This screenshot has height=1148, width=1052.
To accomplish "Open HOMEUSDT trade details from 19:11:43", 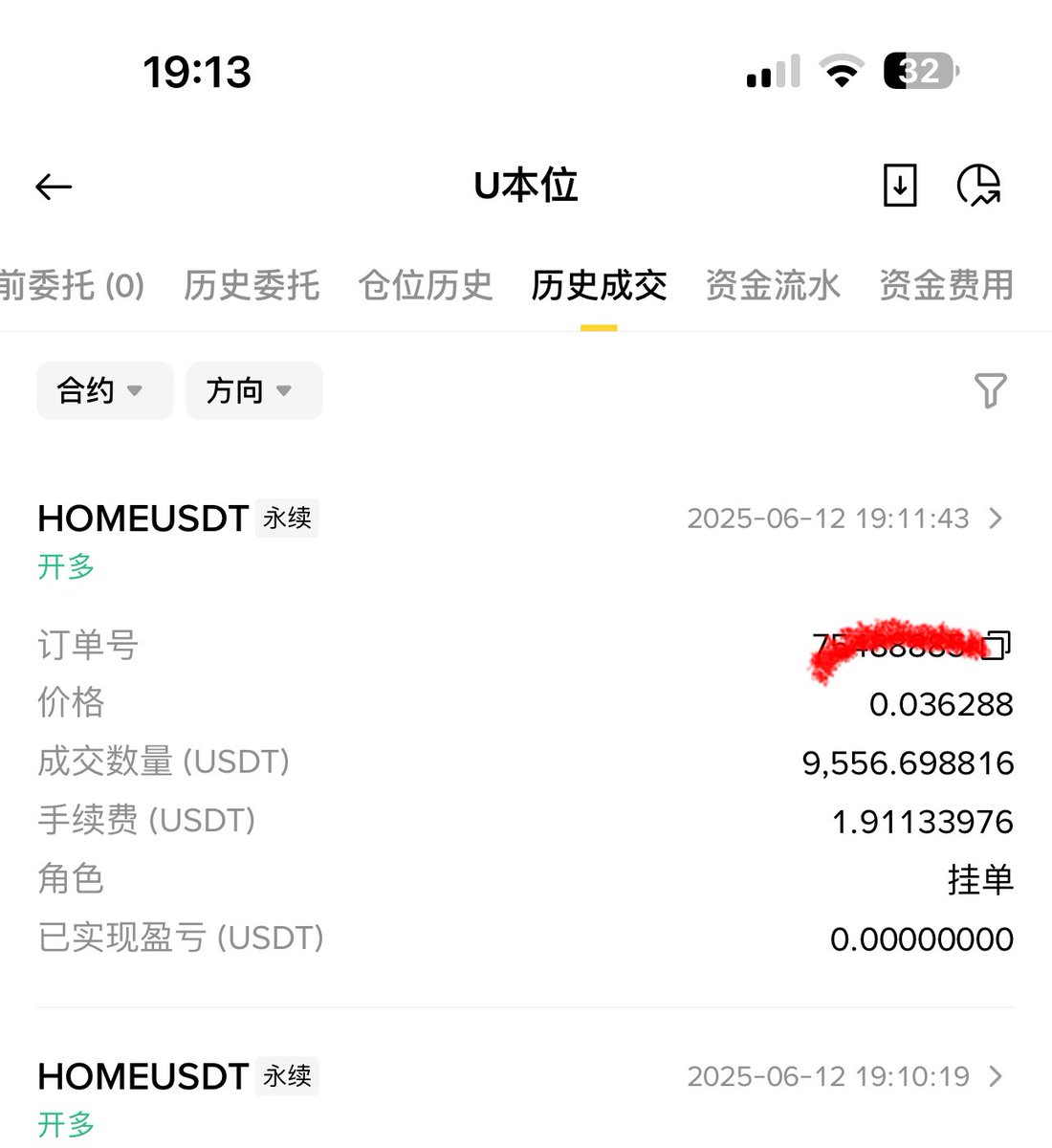I will click(996, 519).
